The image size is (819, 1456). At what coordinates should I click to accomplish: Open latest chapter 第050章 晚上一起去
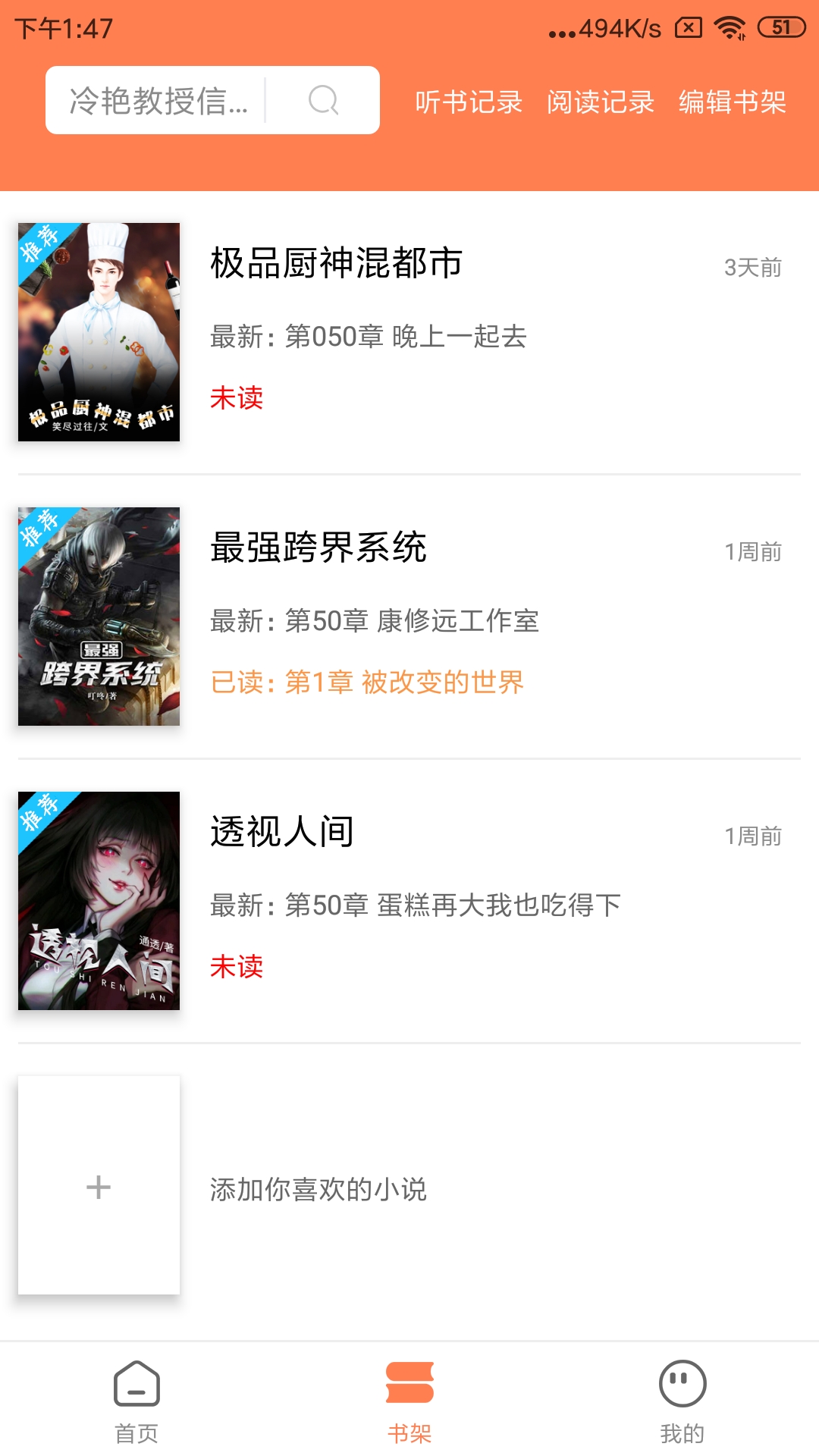(x=369, y=336)
